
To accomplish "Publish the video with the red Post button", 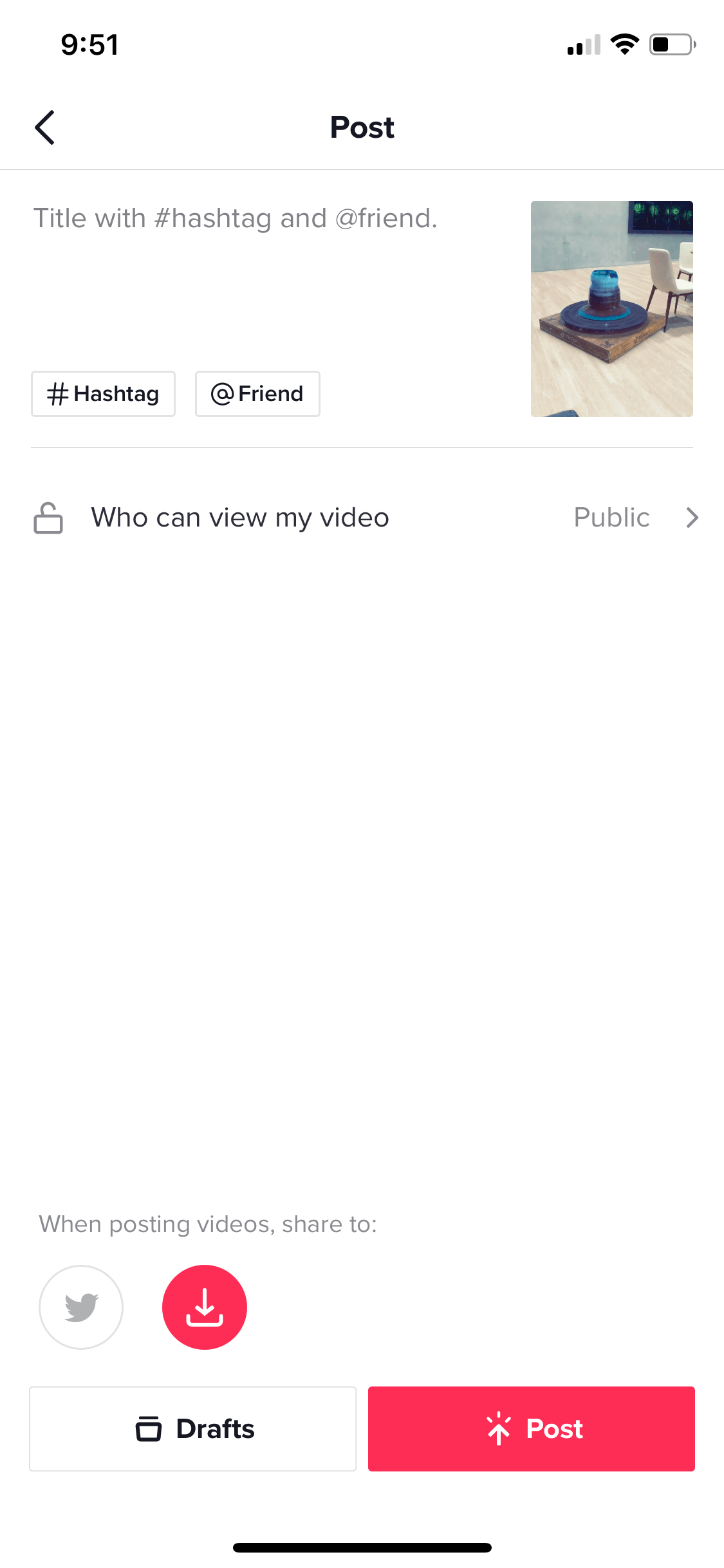I will coord(531,1429).
